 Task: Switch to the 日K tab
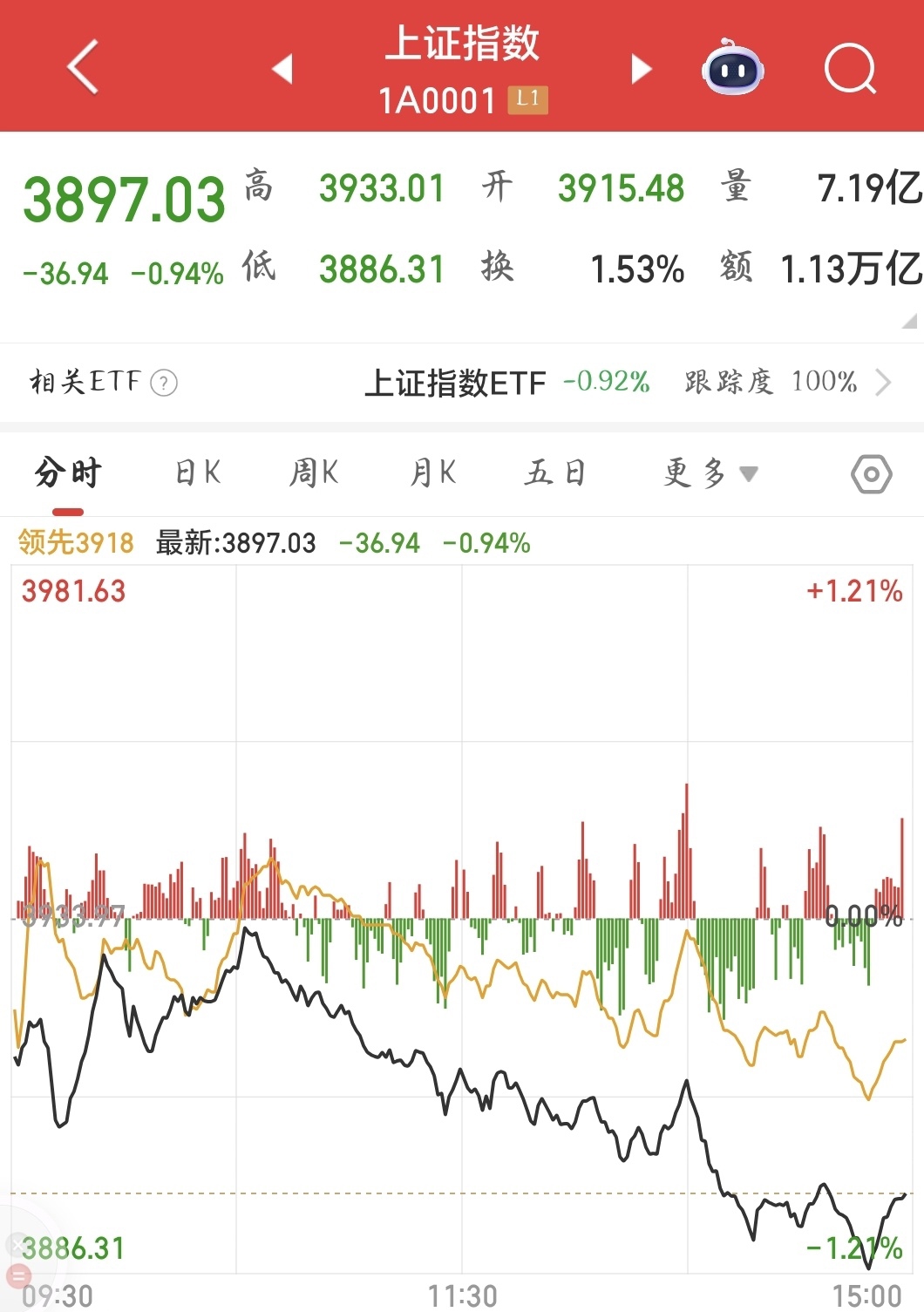point(198,473)
